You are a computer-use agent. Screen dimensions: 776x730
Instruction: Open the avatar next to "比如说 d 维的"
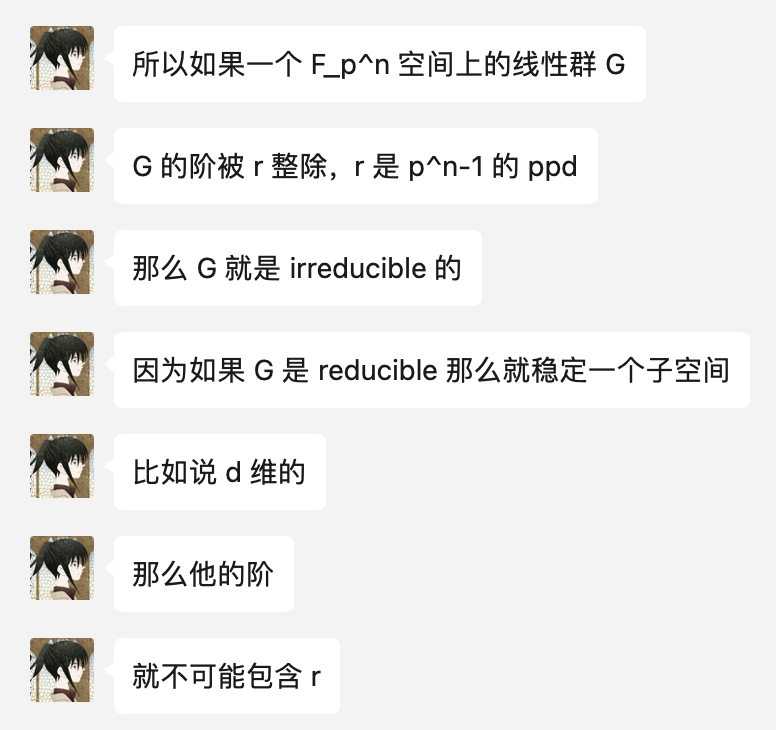tap(62, 467)
